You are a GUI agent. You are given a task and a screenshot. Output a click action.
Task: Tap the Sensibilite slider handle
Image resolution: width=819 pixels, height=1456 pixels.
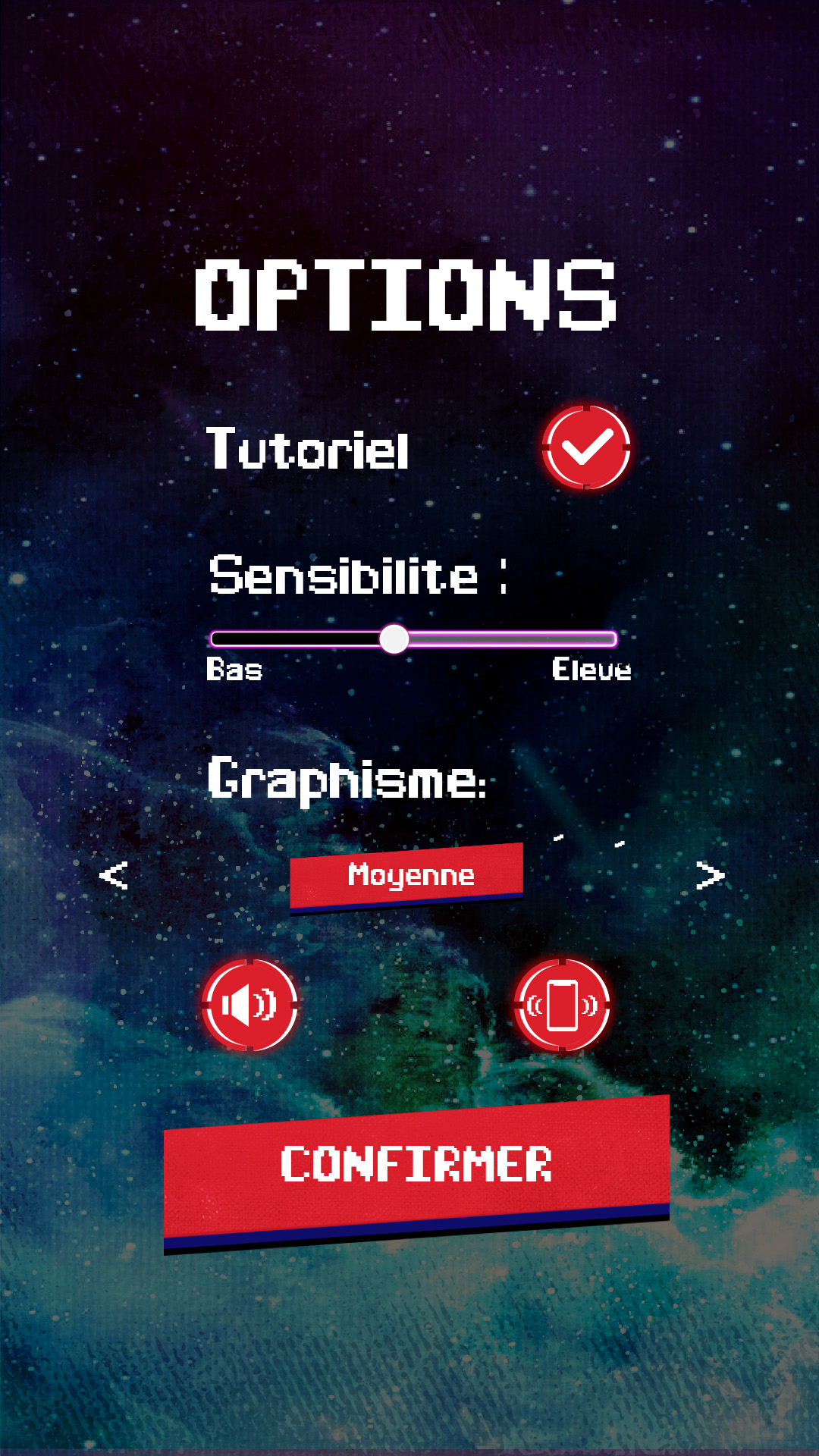394,639
